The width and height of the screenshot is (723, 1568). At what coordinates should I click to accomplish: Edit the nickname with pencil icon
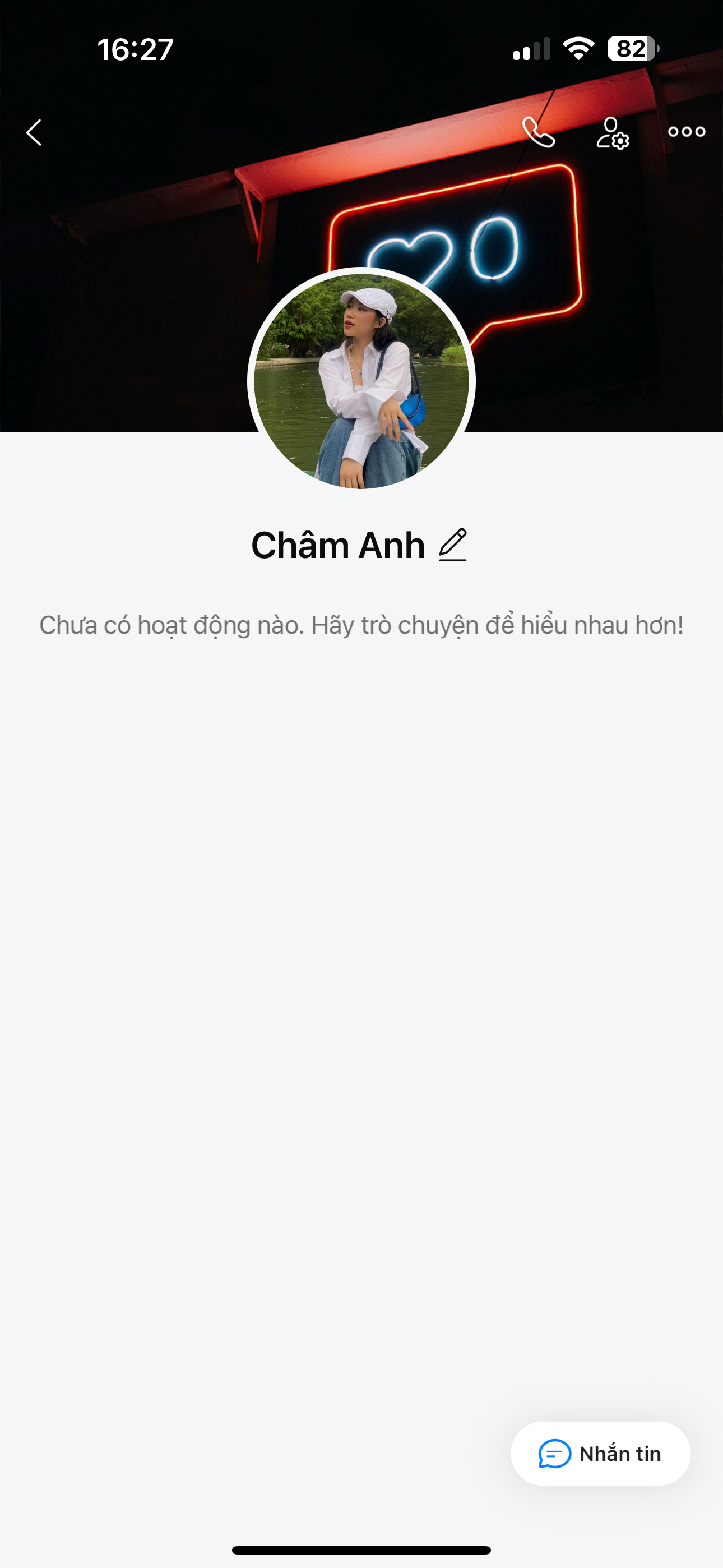453,545
